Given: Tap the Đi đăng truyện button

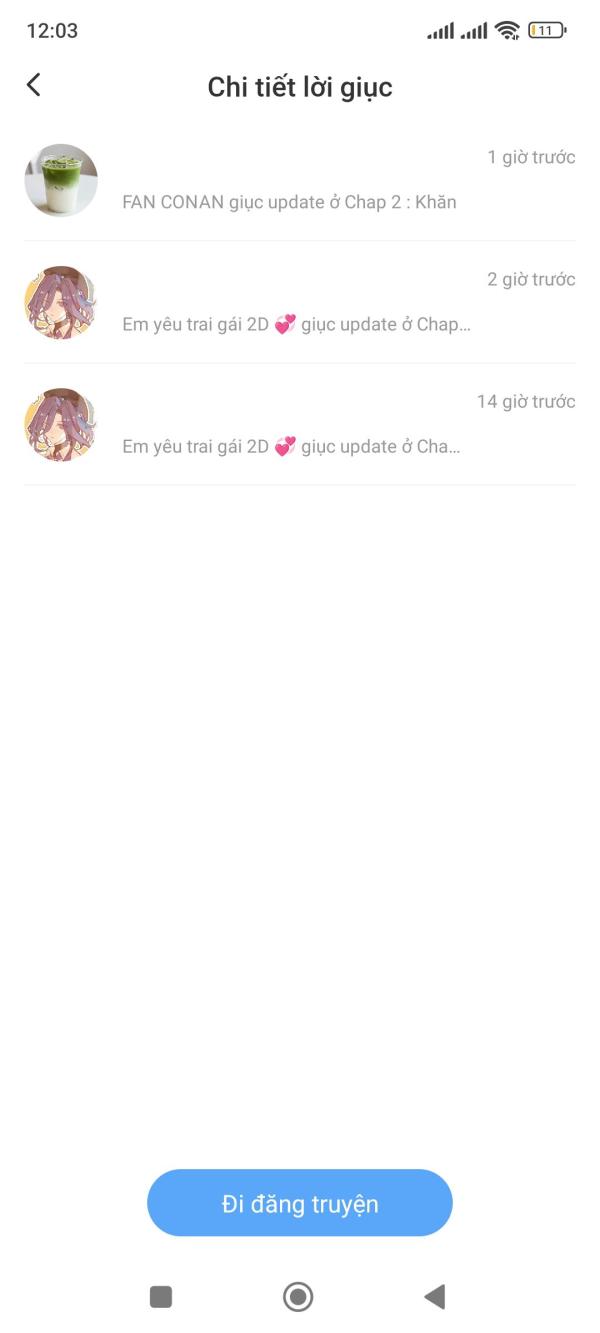Looking at the screenshot, I should point(299,1203).
